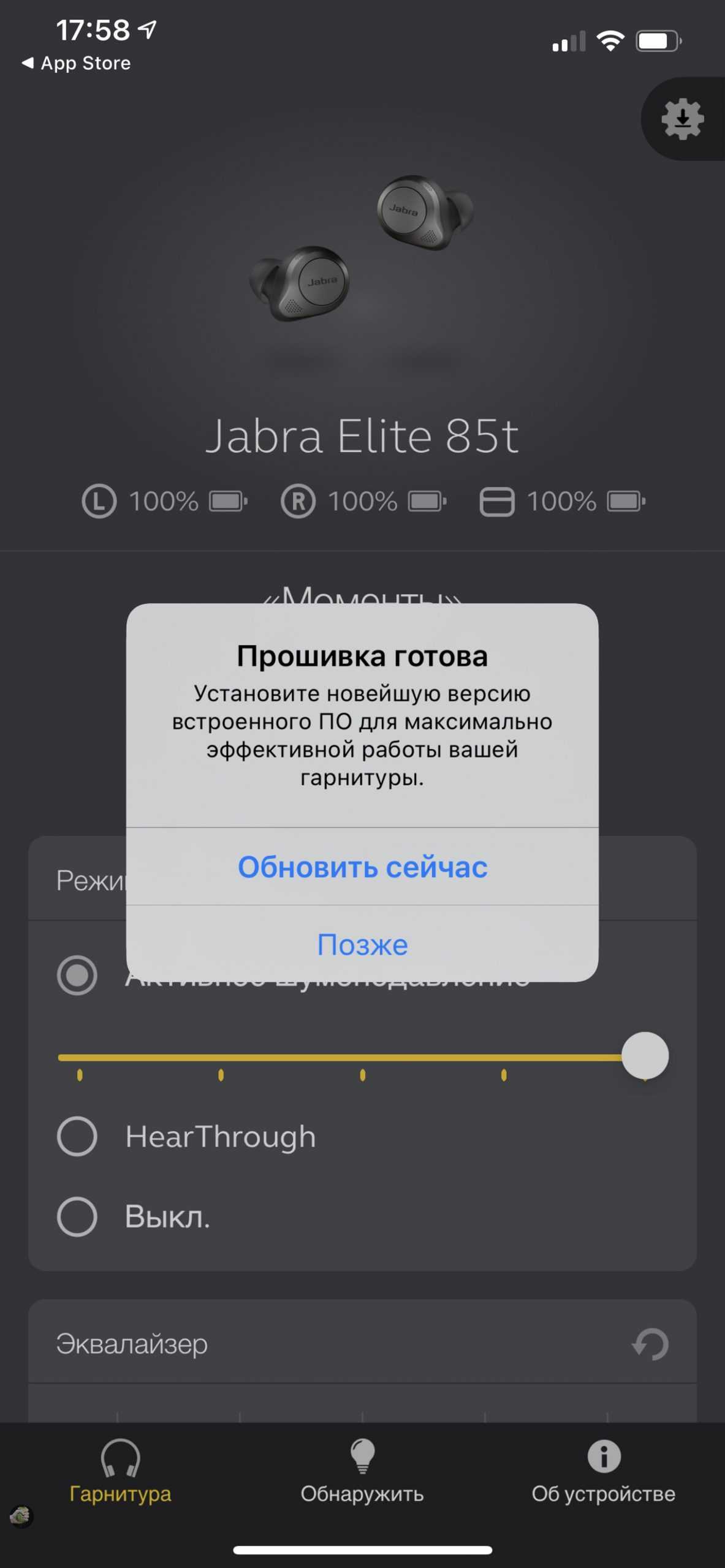This screenshot has width=725, height=1568.
Task: Select the HearThrough mode
Action: coord(77,1136)
